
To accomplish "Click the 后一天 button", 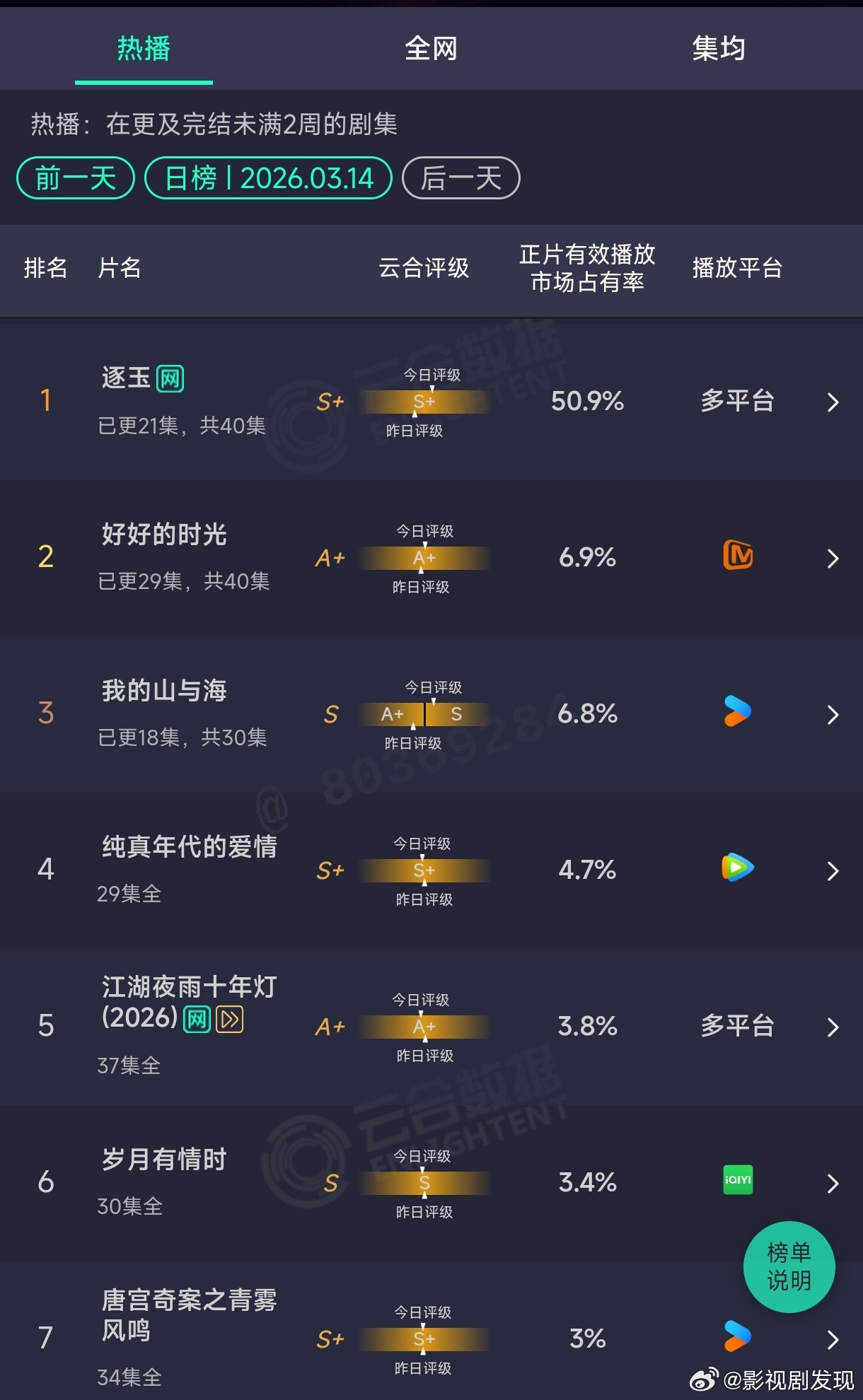I will pyautogui.click(x=460, y=178).
